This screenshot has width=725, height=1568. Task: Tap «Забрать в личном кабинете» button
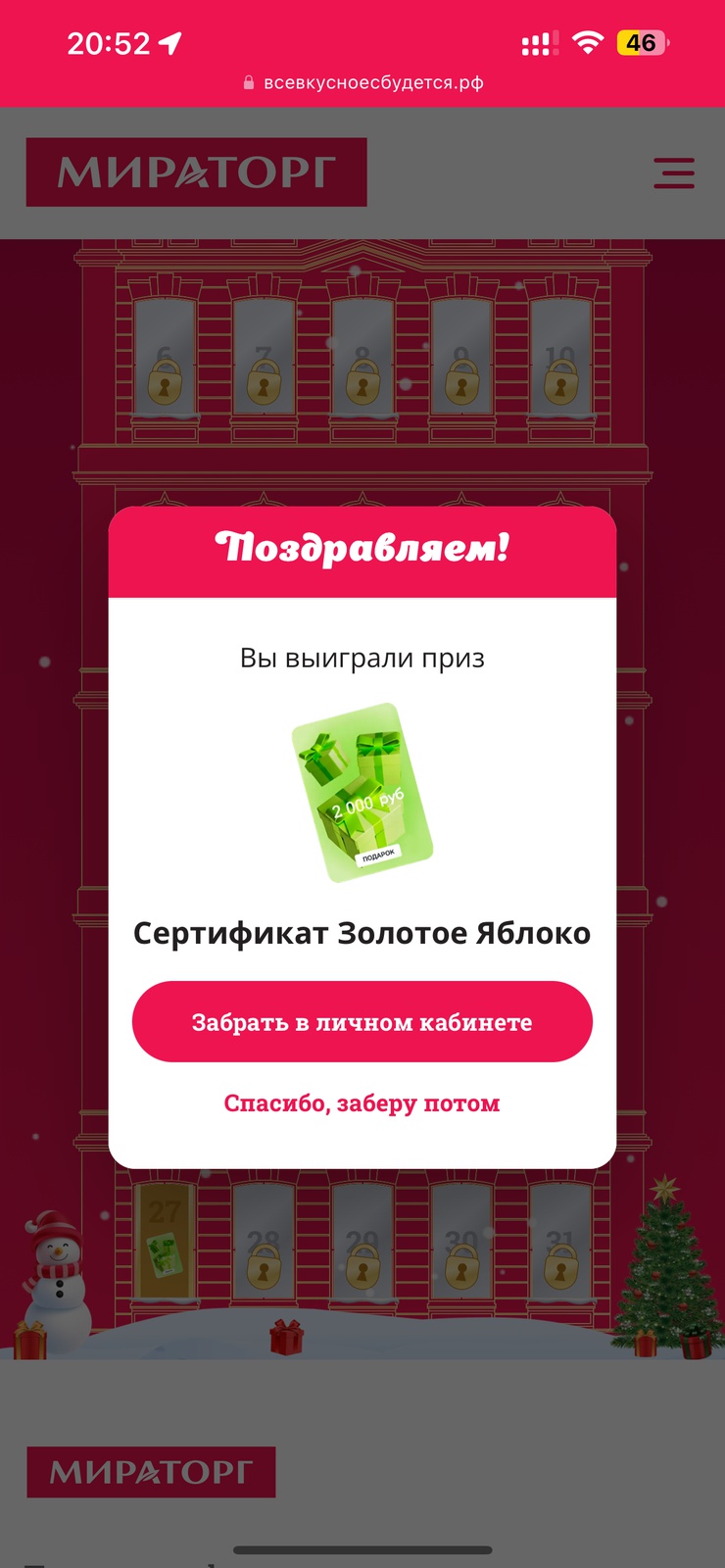pos(362,1021)
